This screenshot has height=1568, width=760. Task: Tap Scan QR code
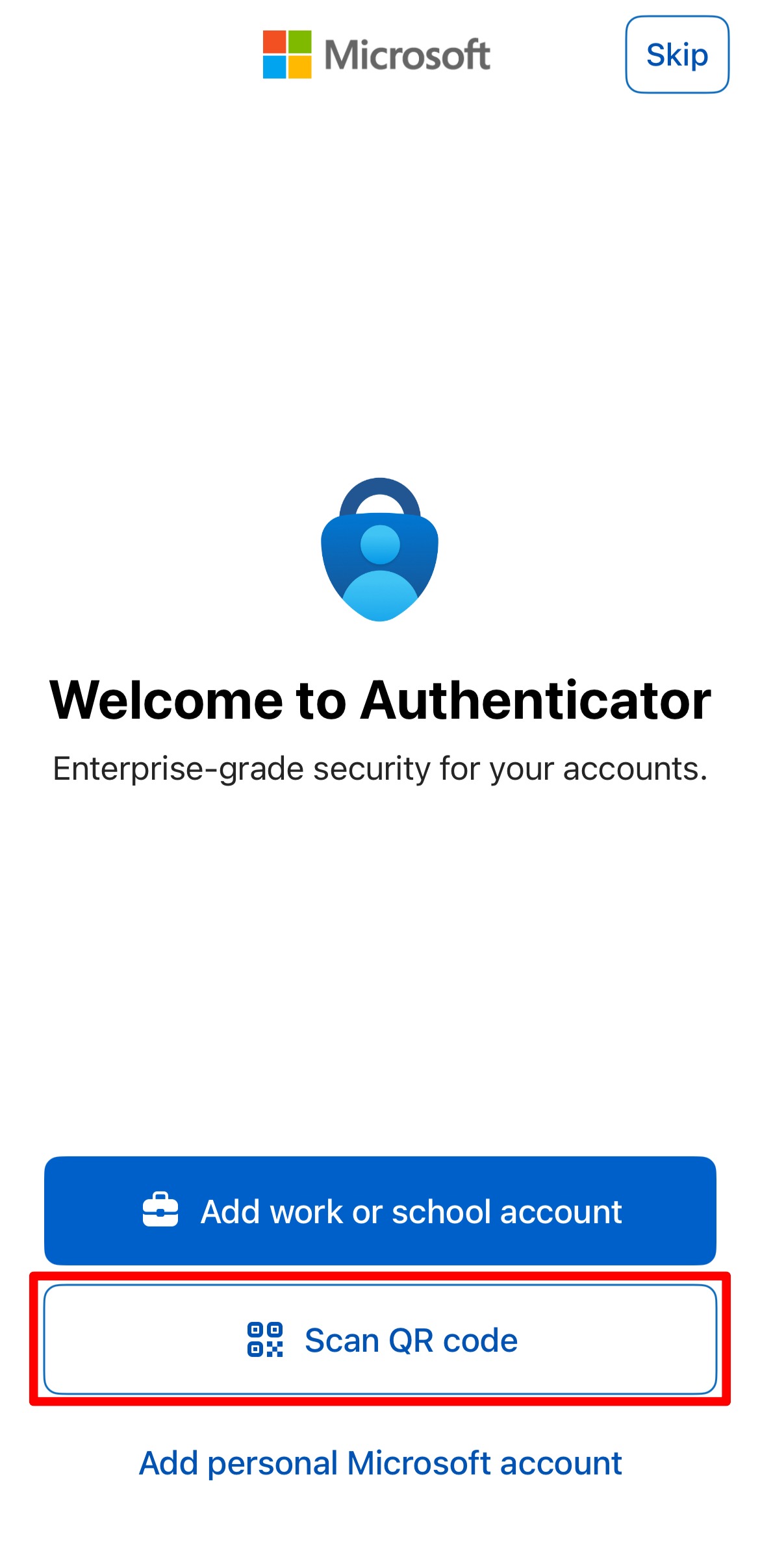pos(380,1339)
